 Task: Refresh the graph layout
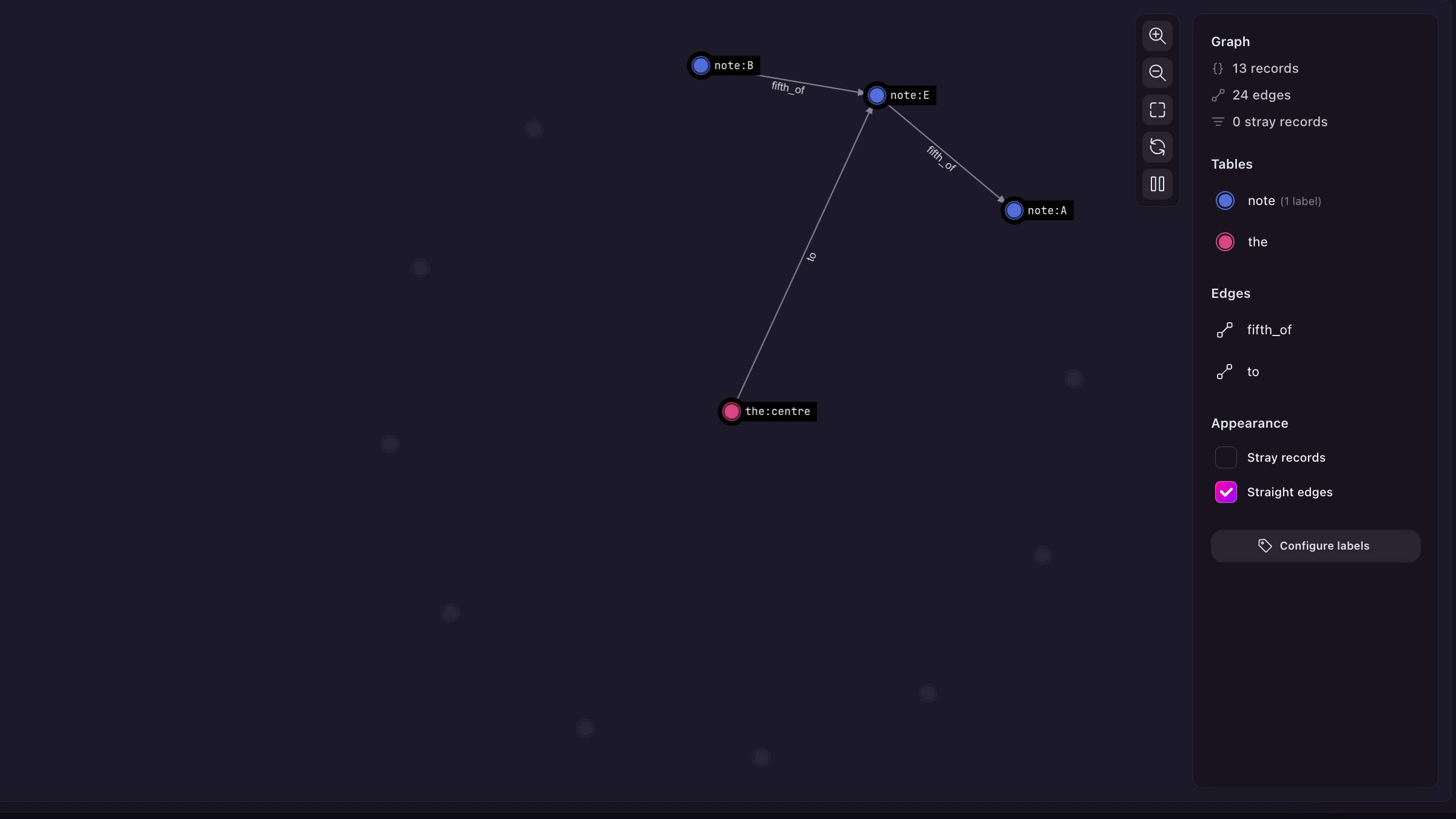[1157, 147]
